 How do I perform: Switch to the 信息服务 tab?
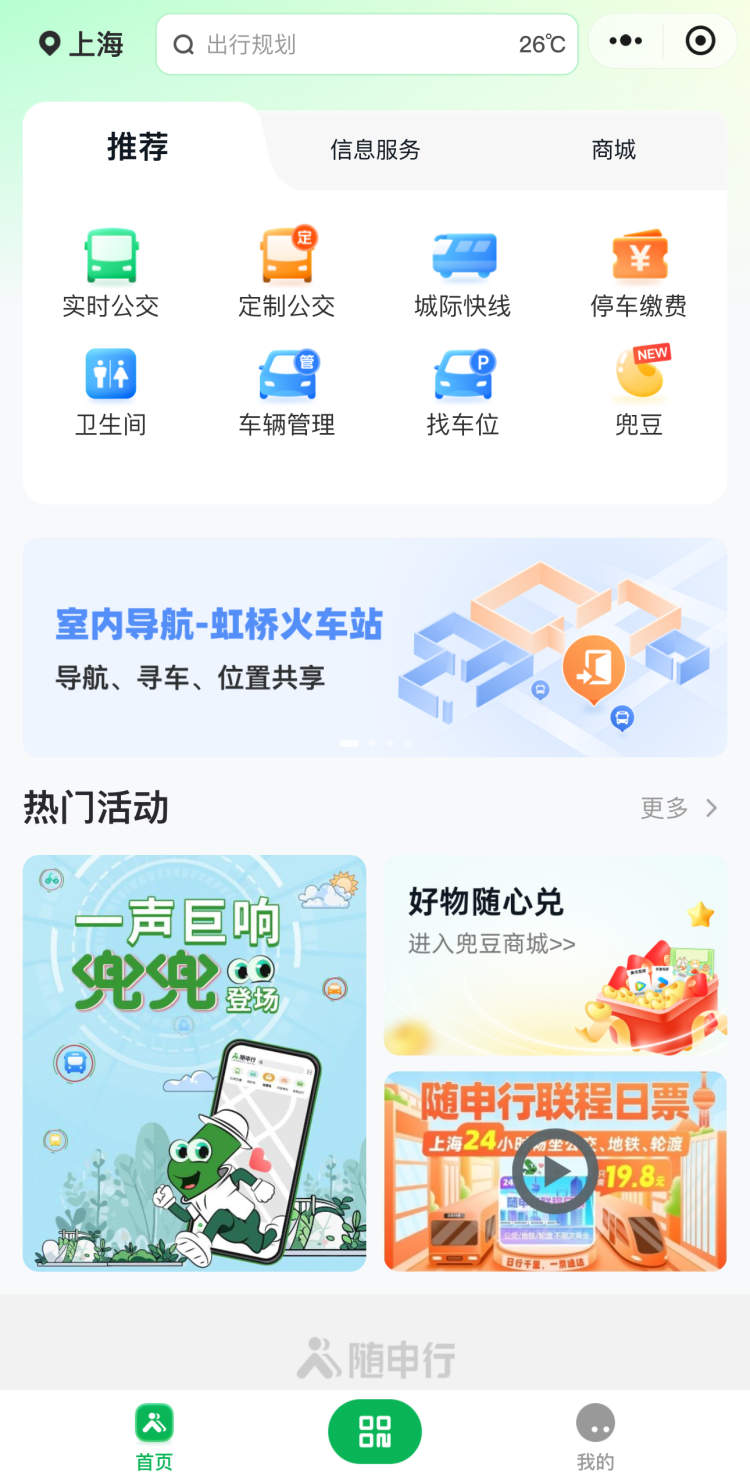375,150
